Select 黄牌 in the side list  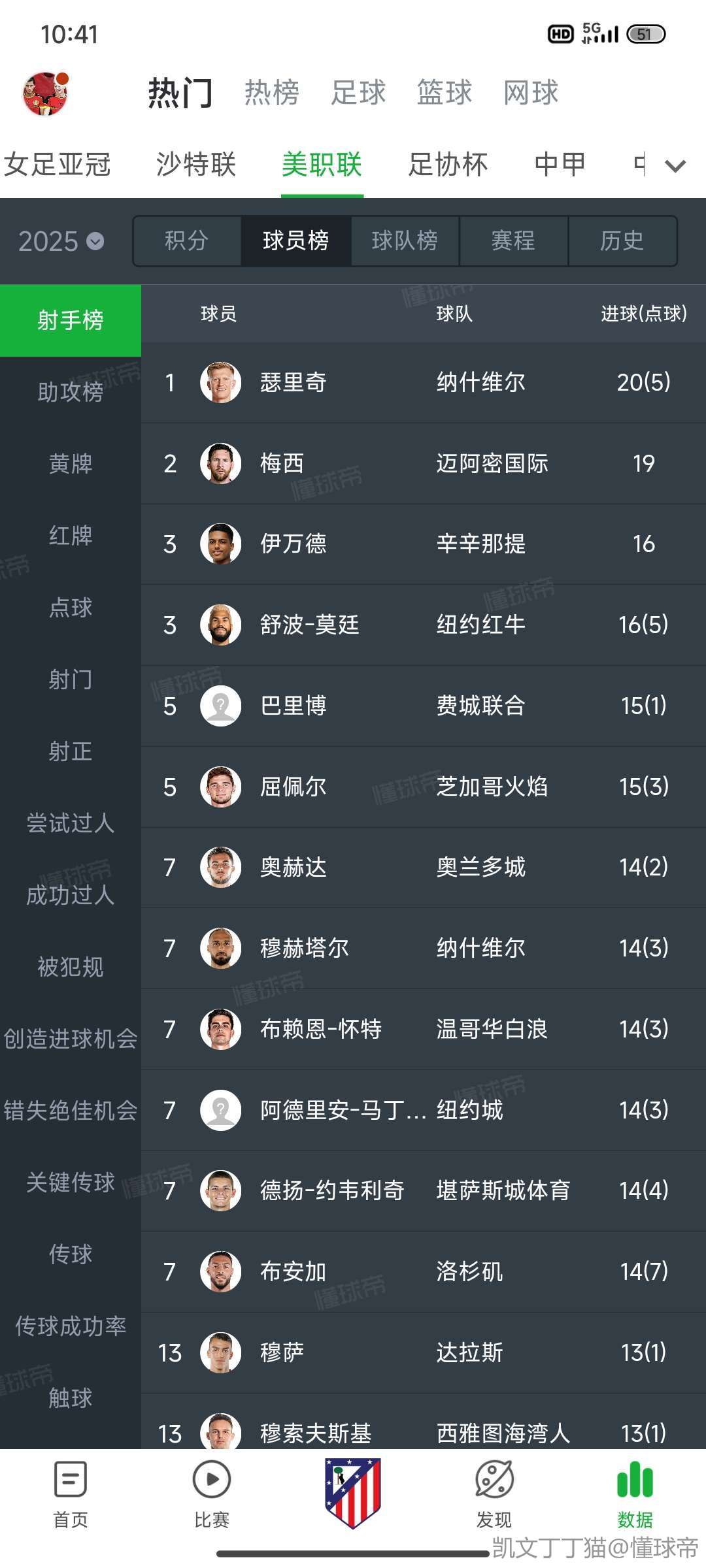pos(71,464)
